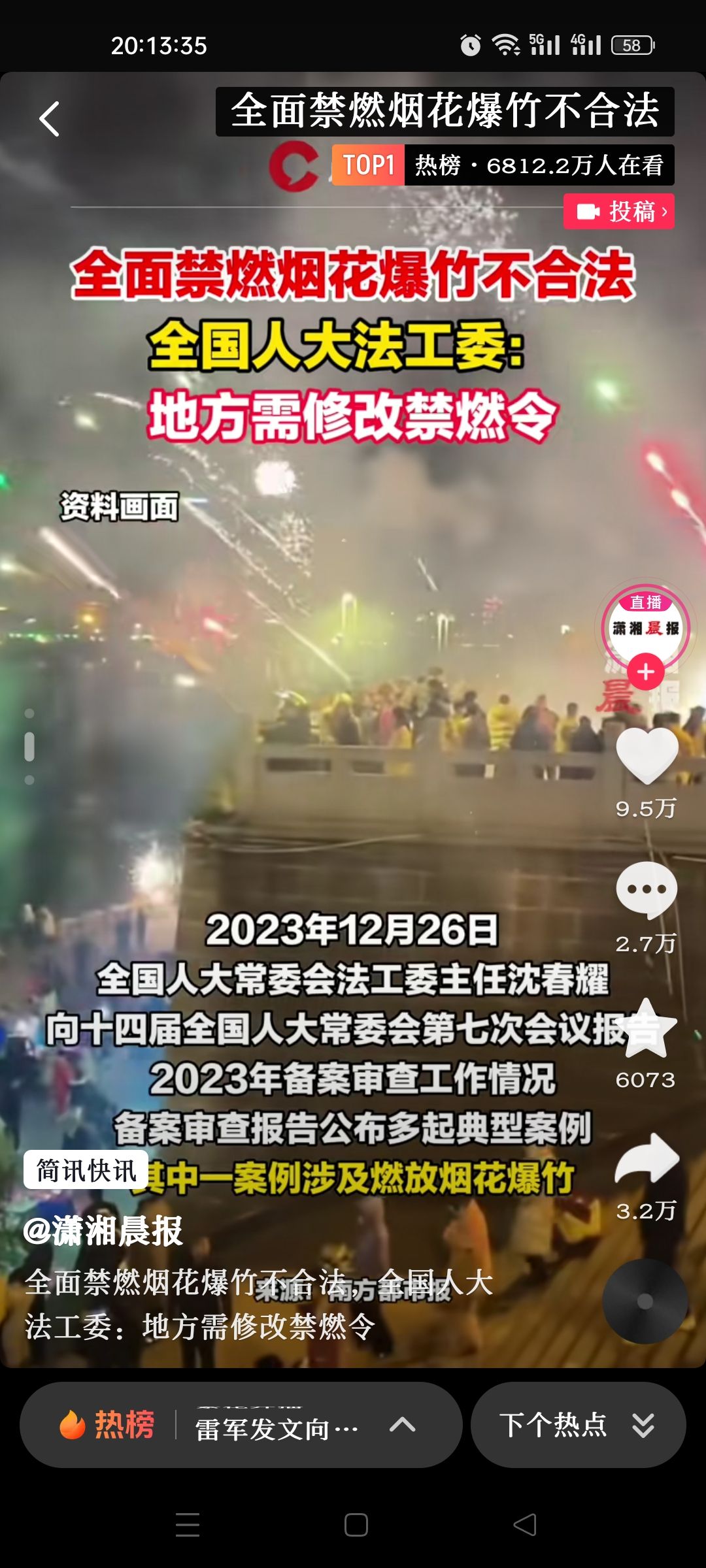The width and height of the screenshot is (706, 1568).
Task: Open 潇湘晨报 live avatar
Action: (645, 625)
